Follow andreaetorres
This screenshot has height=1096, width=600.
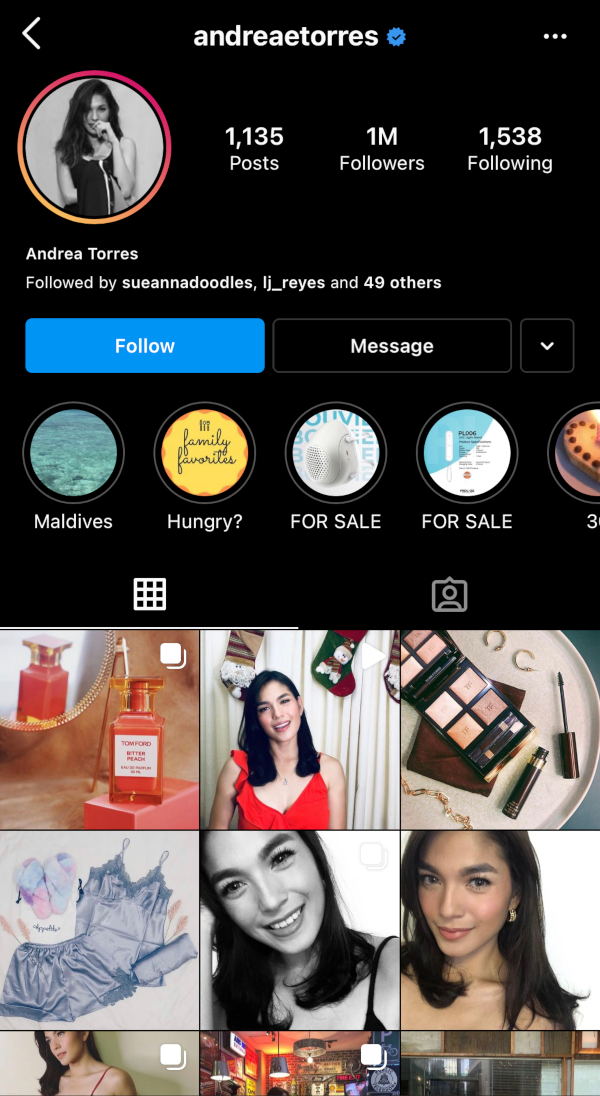coord(145,346)
